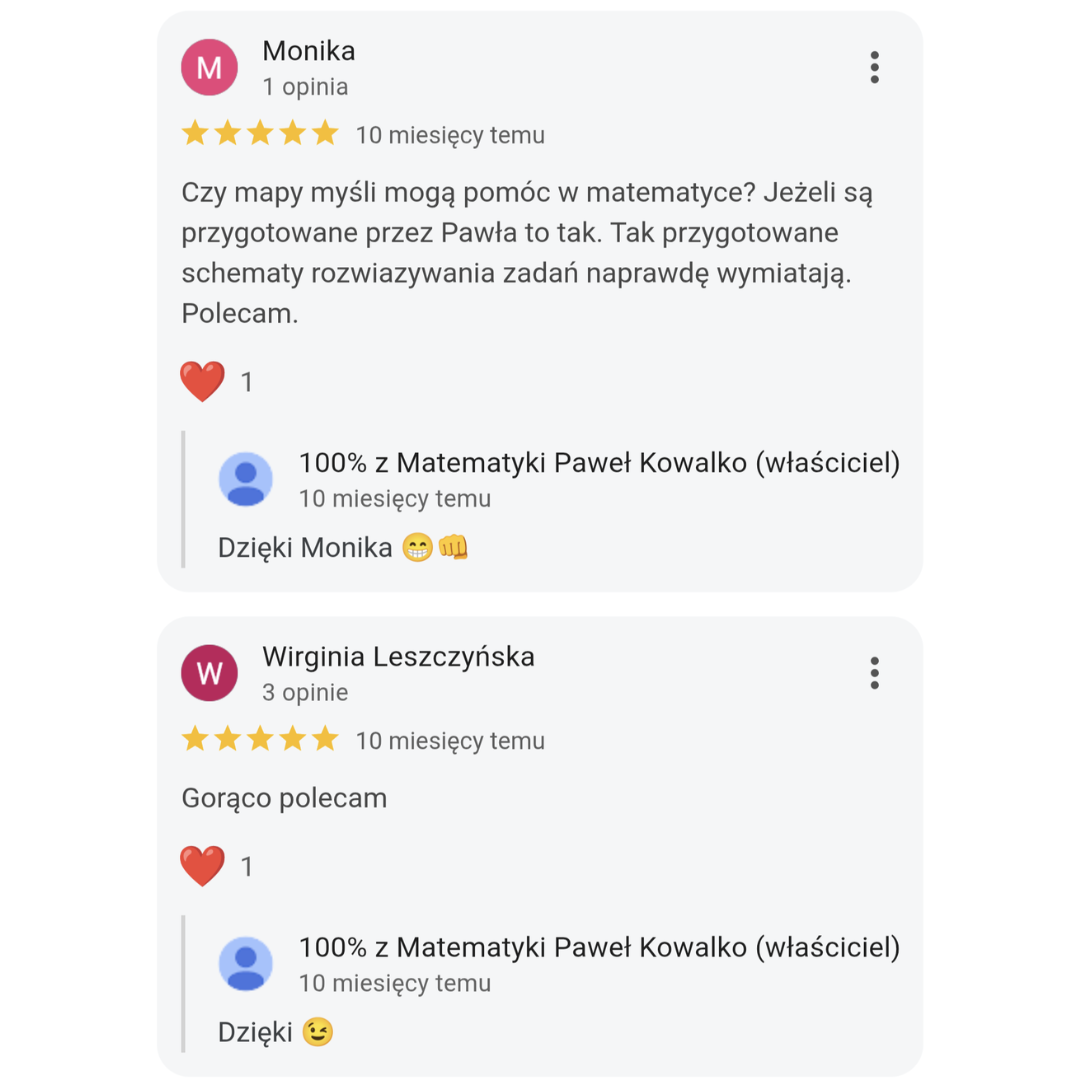This screenshot has width=1080, height=1080.
Task: Open the overflow menu on Wirginia Leszczyńska's review
Action: 874,673
